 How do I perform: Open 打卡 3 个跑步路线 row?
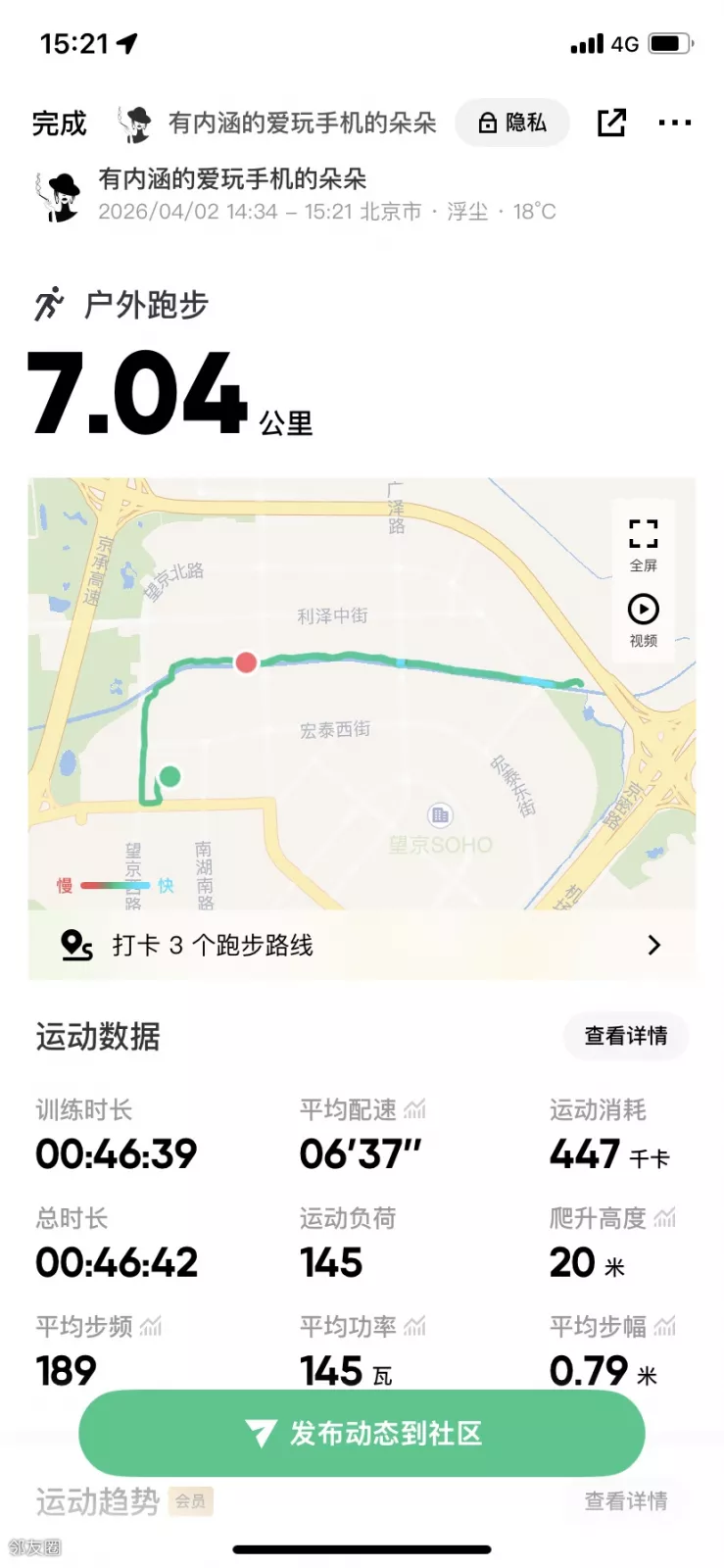pyautogui.click(x=361, y=945)
